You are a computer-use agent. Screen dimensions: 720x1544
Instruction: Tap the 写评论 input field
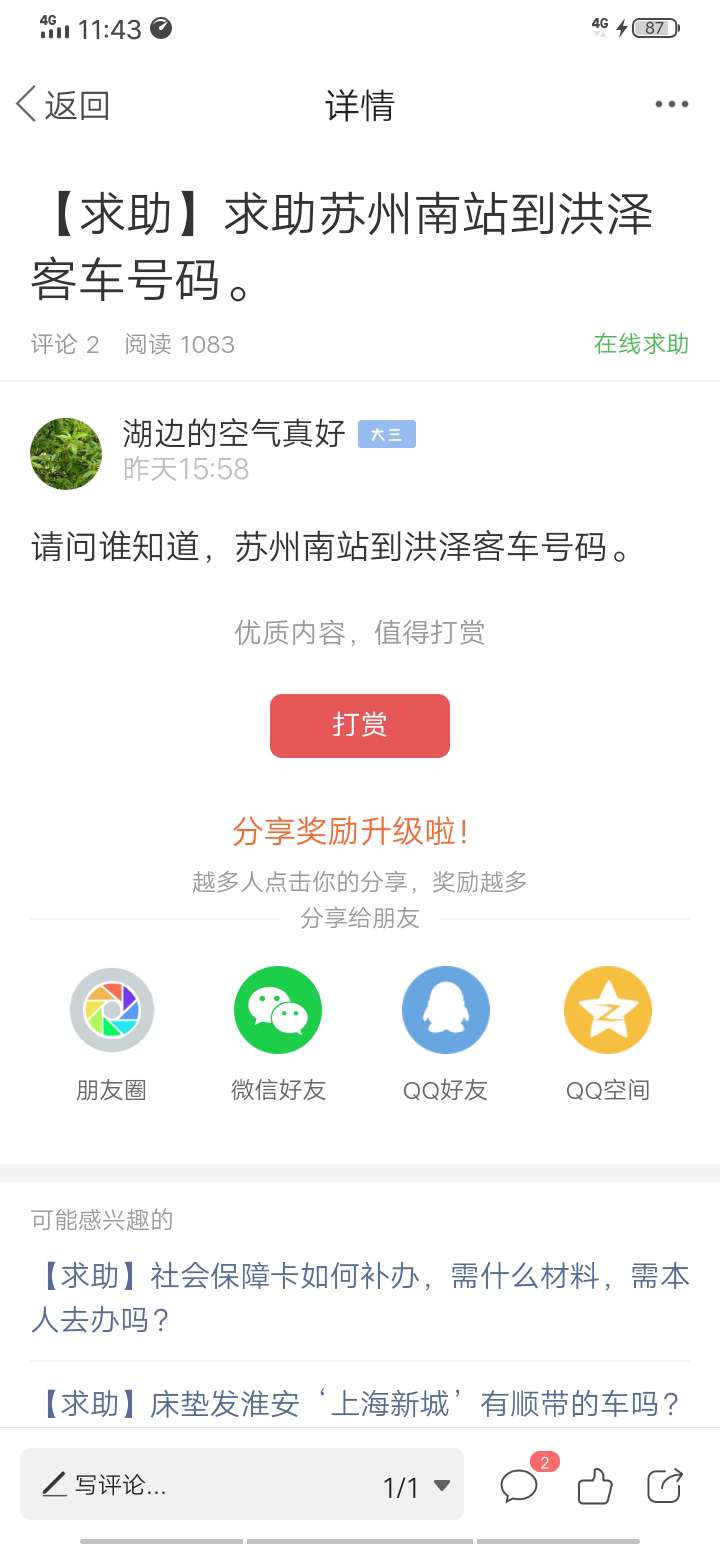(x=200, y=1485)
